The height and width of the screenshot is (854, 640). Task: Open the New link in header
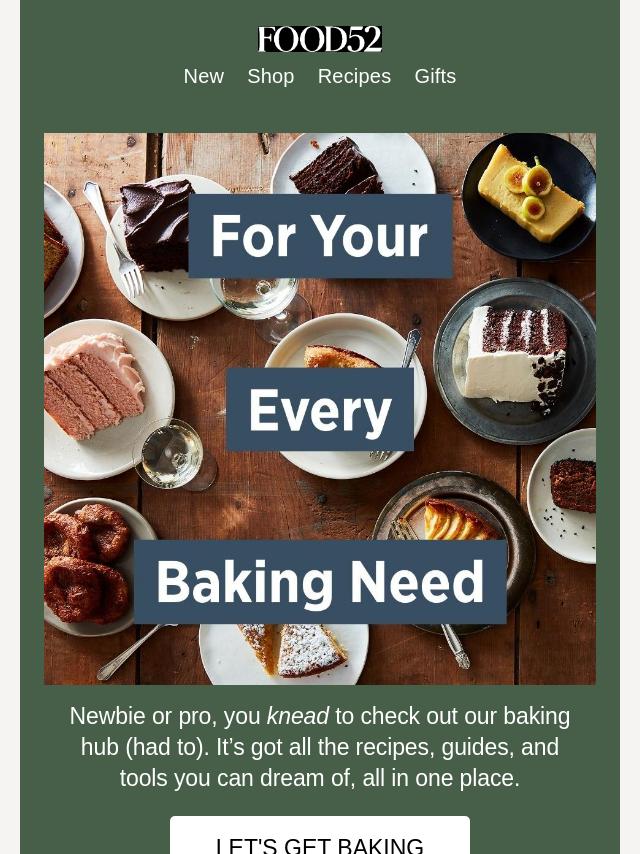pyautogui.click(x=203, y=76)
